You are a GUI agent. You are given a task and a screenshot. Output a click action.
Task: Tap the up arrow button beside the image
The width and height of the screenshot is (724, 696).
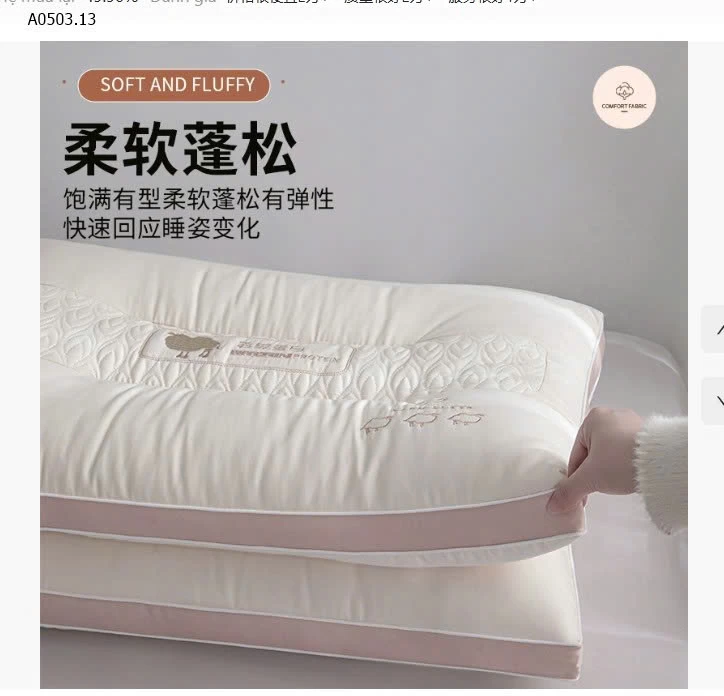pyautogui.click(x=715, y=329)
